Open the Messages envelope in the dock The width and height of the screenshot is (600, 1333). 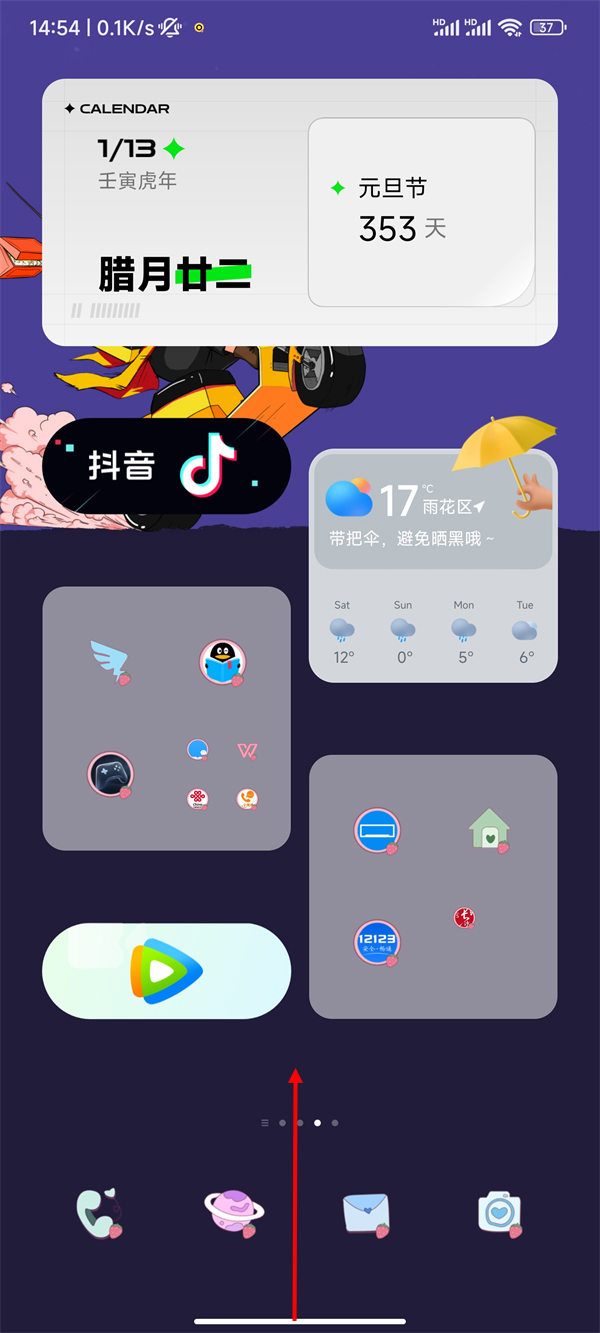(366, 1214)
